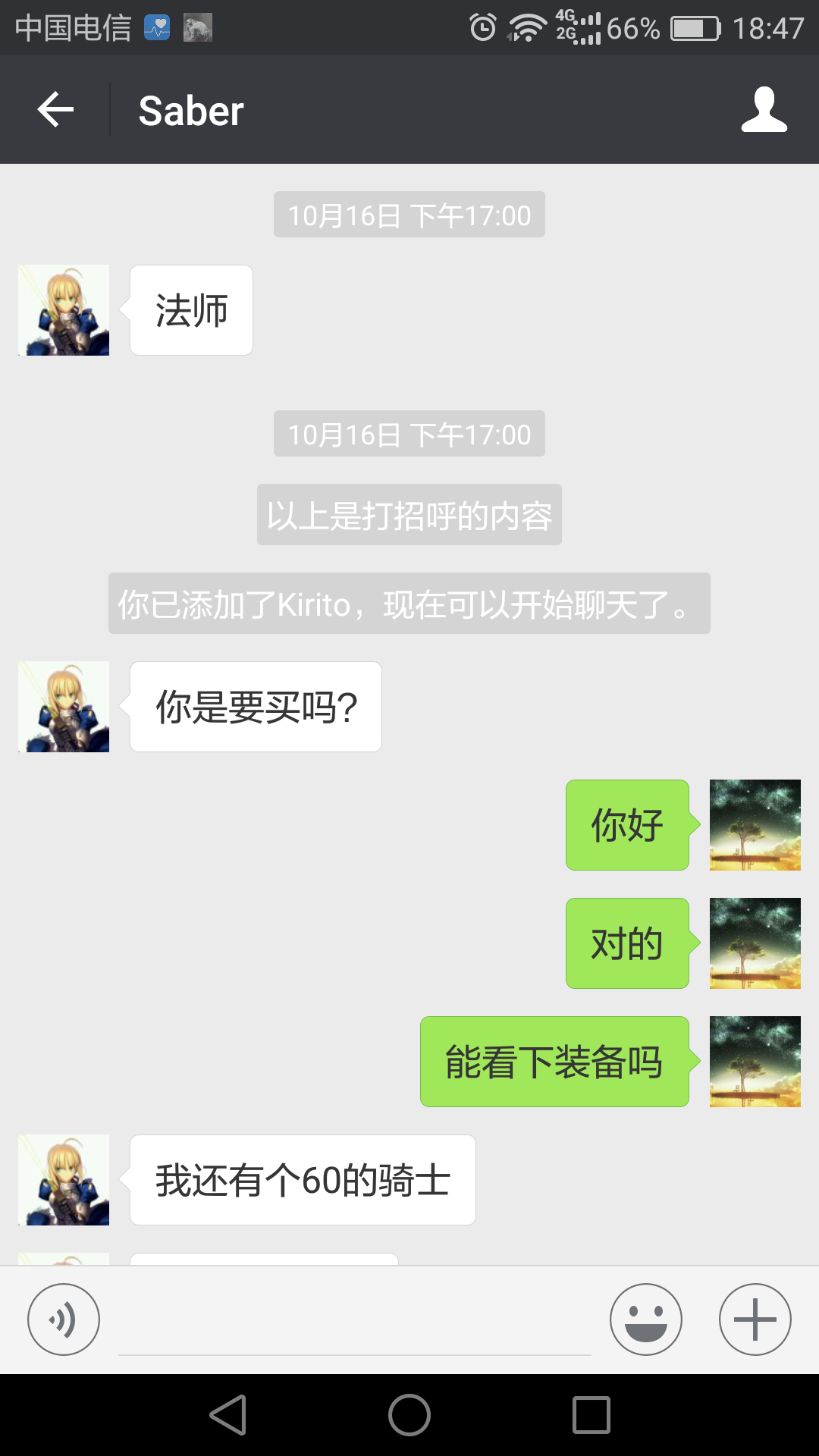Open my avatar beside 你好 message
819x1456 pixels.
click(x=755, y=825)
